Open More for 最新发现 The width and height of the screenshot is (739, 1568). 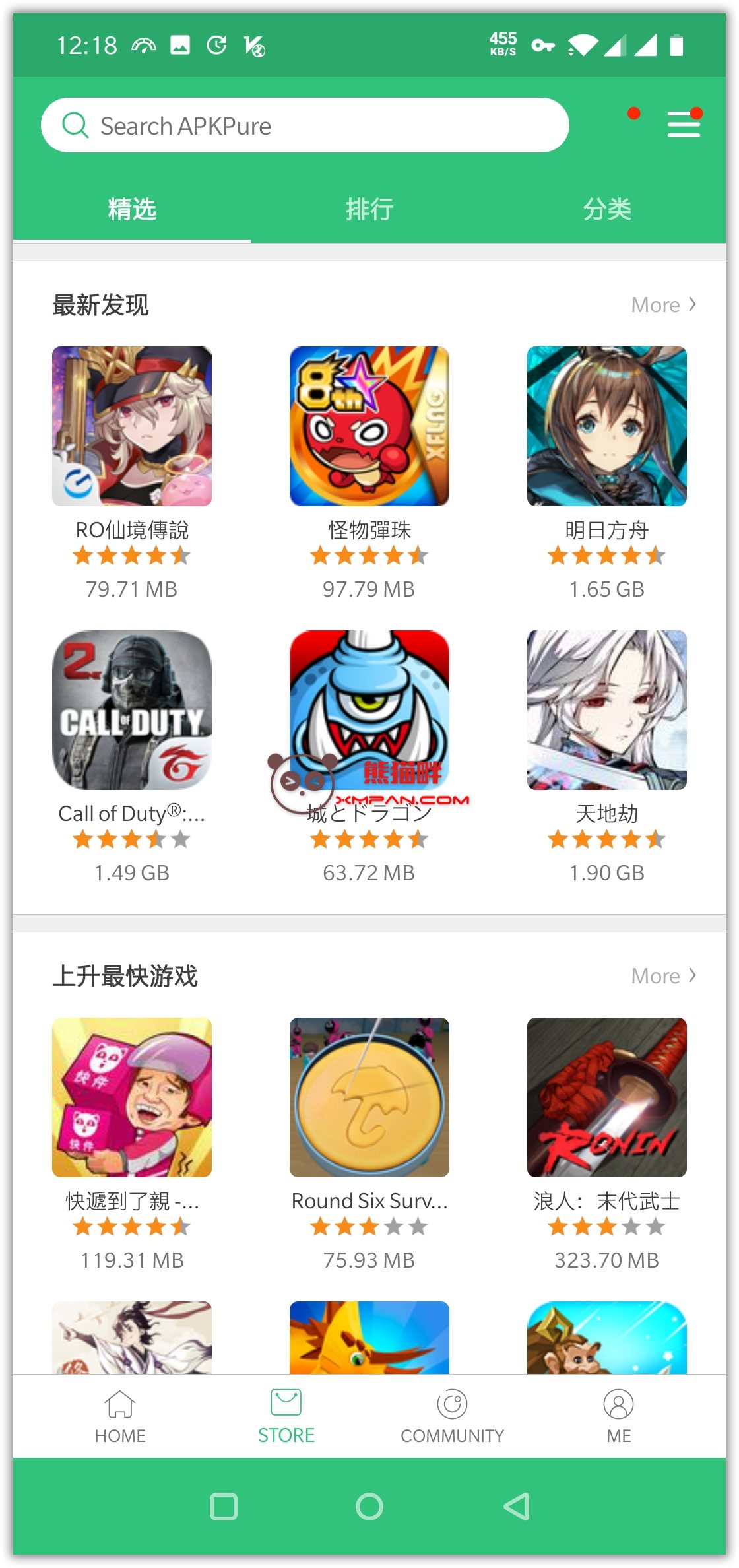click(663, 305)
